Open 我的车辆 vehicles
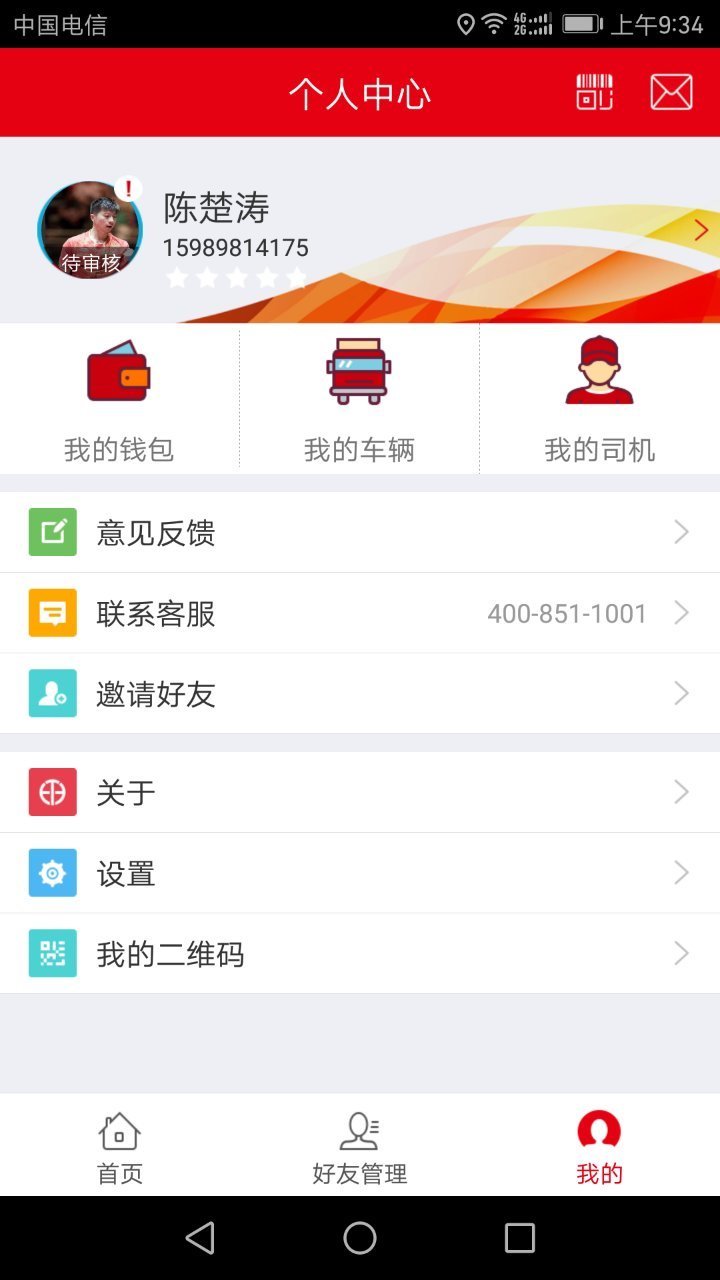Viewport: 720px width, 1280px height. pos(359,398)
